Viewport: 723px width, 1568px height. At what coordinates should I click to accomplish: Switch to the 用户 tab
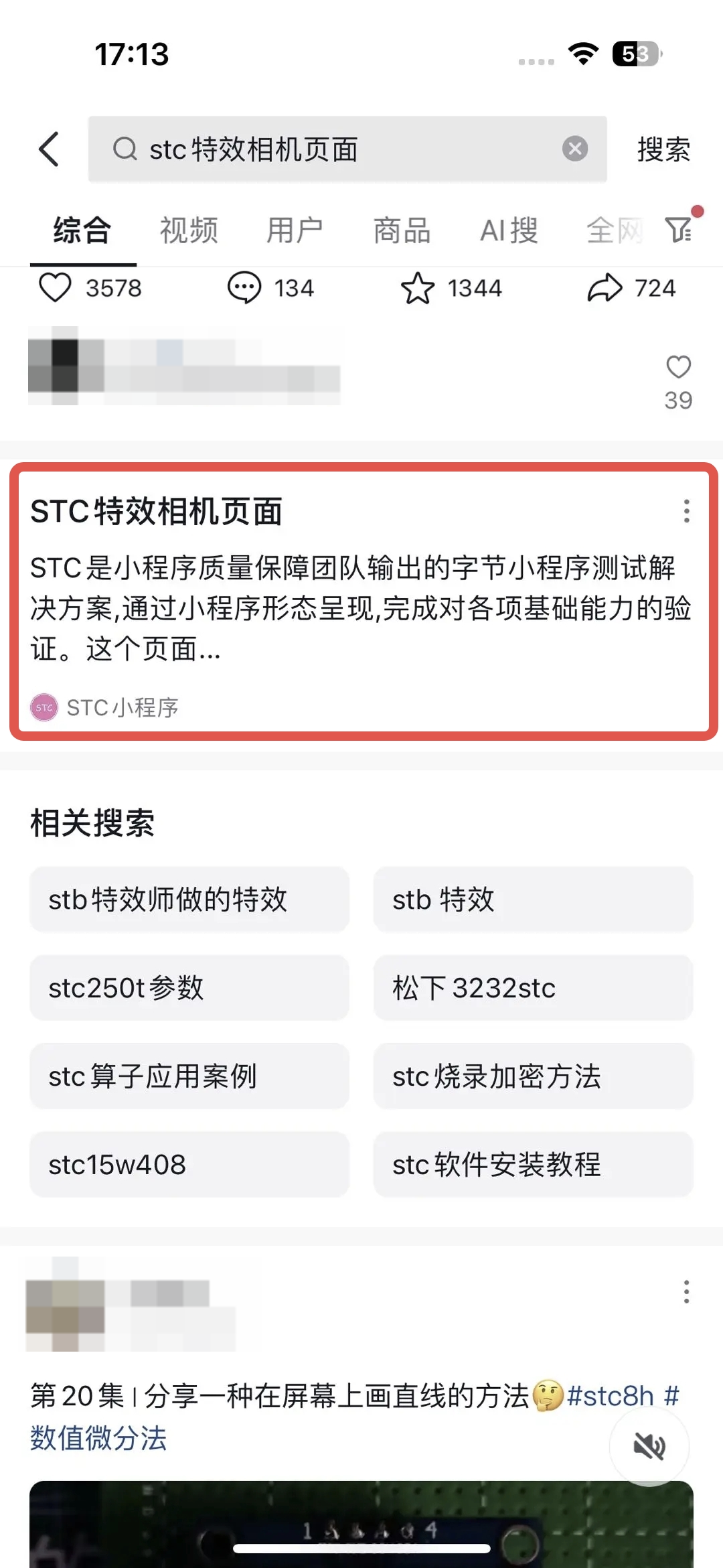coord(295,230)
